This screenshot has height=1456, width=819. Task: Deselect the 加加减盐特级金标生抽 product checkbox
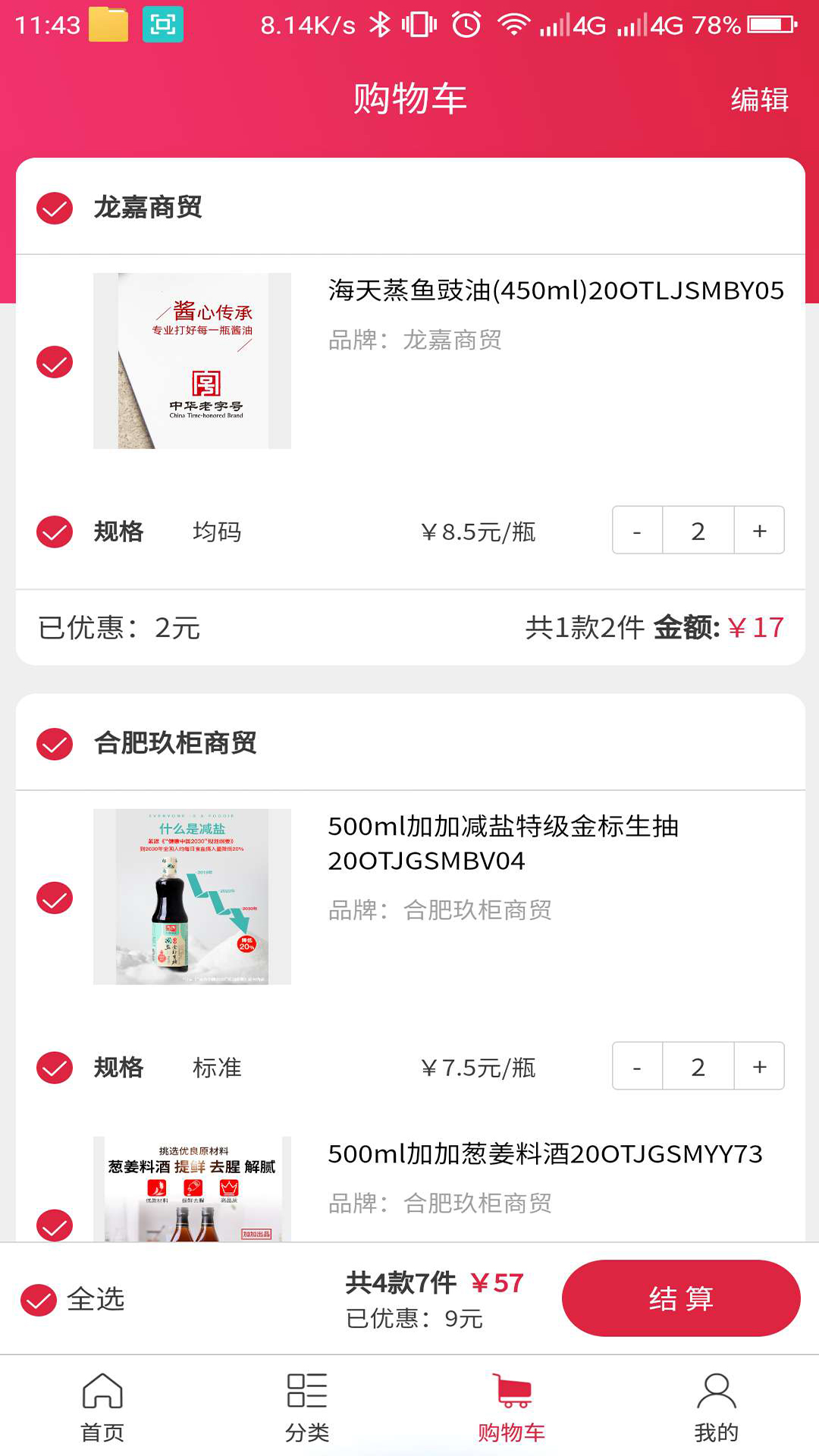55,898
